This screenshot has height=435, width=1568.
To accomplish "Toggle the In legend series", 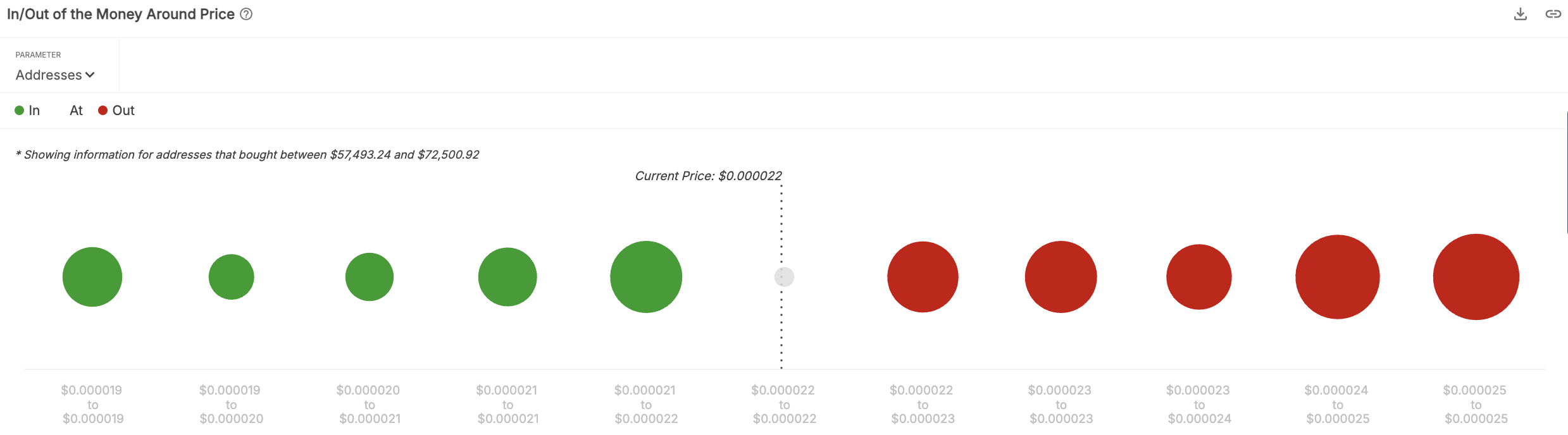I will [x=27, y=111].
